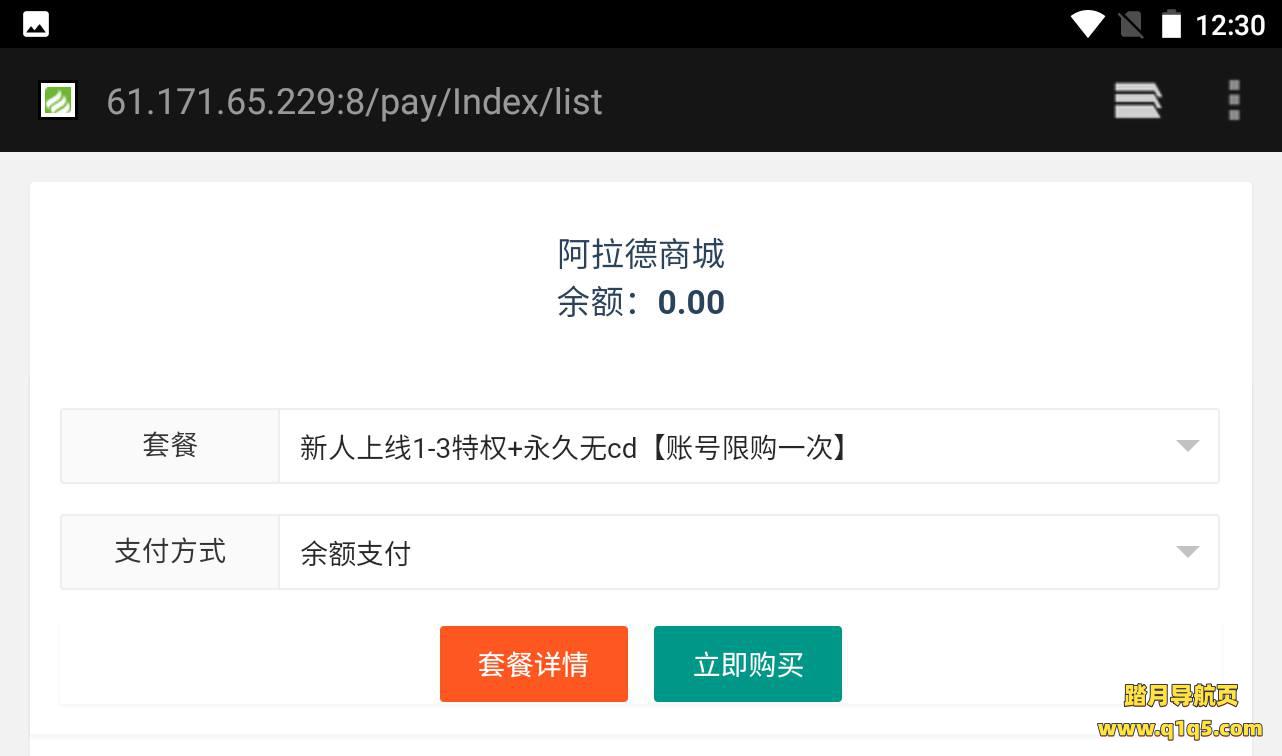Expand the 支付方式 payment method dropdown
1282x756 pixels.
[748, 552]
